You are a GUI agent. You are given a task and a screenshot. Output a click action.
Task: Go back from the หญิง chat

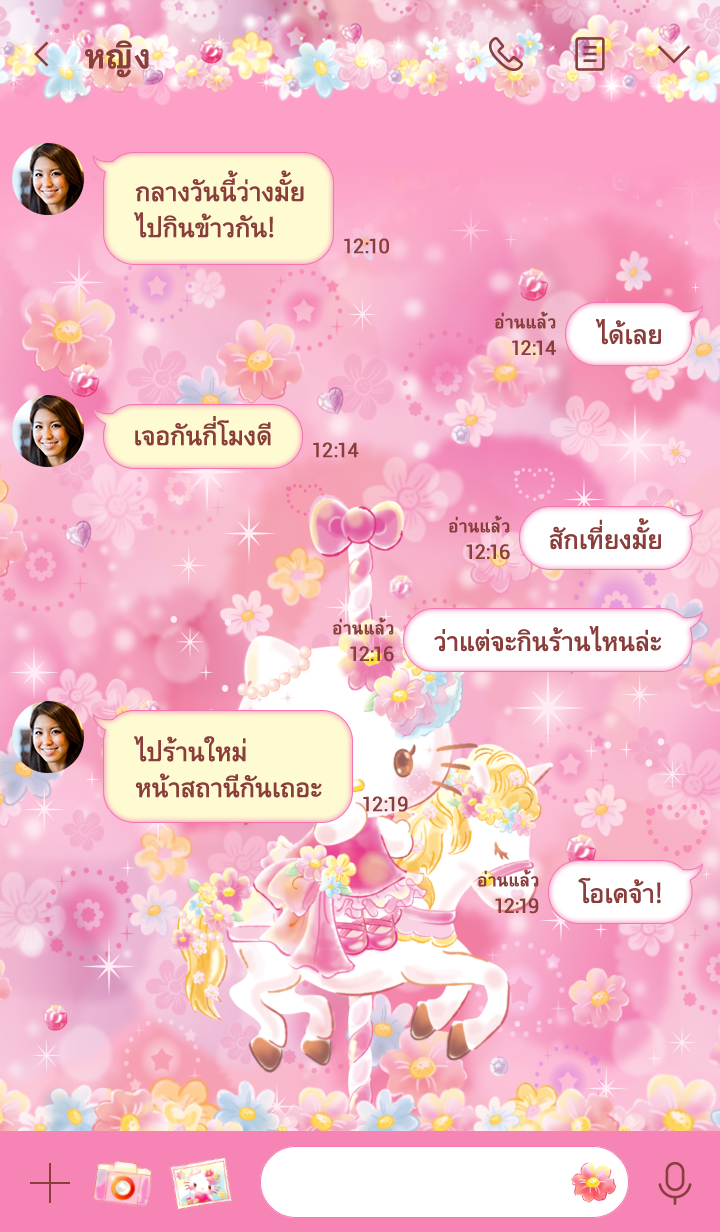[41, 54]
